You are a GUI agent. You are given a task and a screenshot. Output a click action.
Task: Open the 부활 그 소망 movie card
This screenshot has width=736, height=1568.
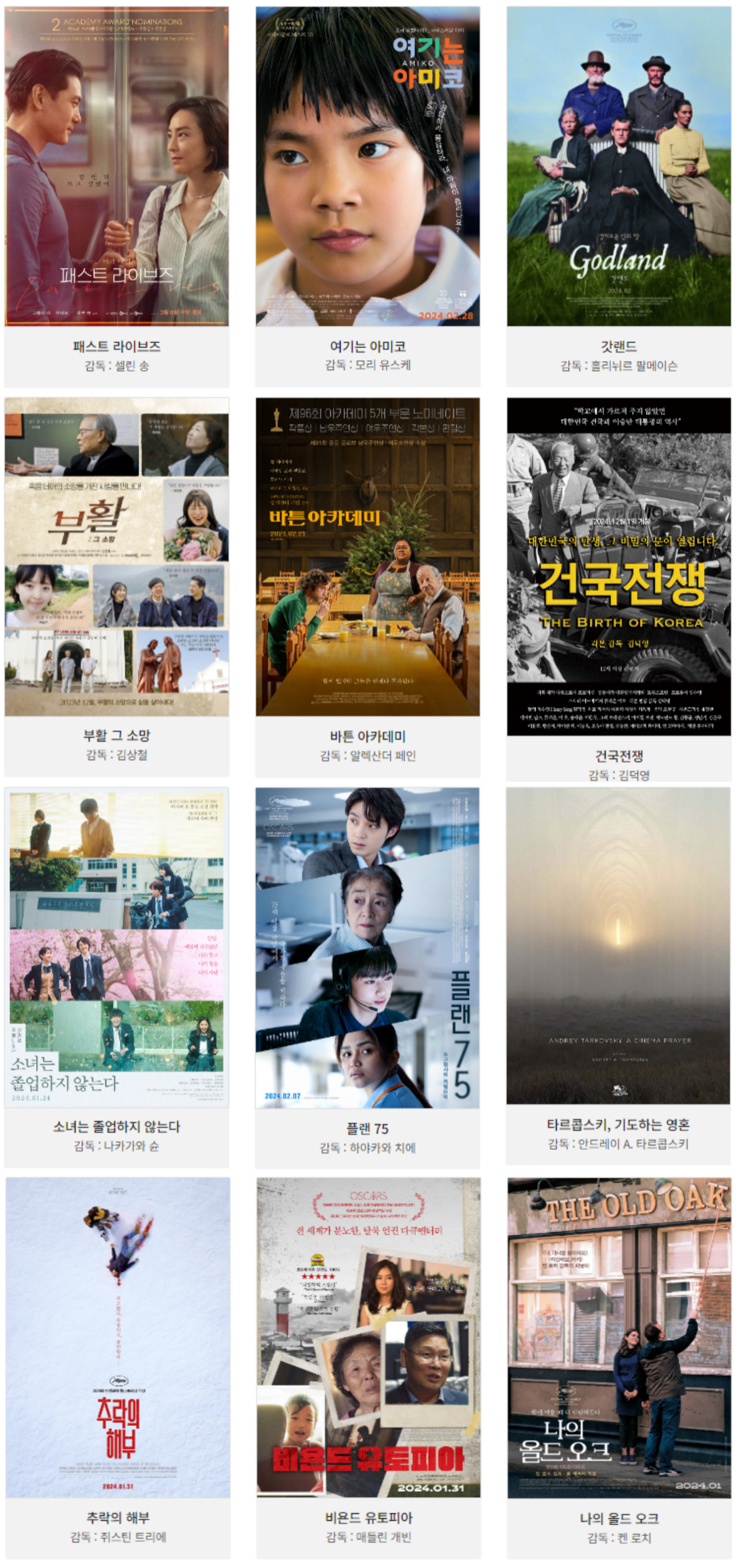117,556
